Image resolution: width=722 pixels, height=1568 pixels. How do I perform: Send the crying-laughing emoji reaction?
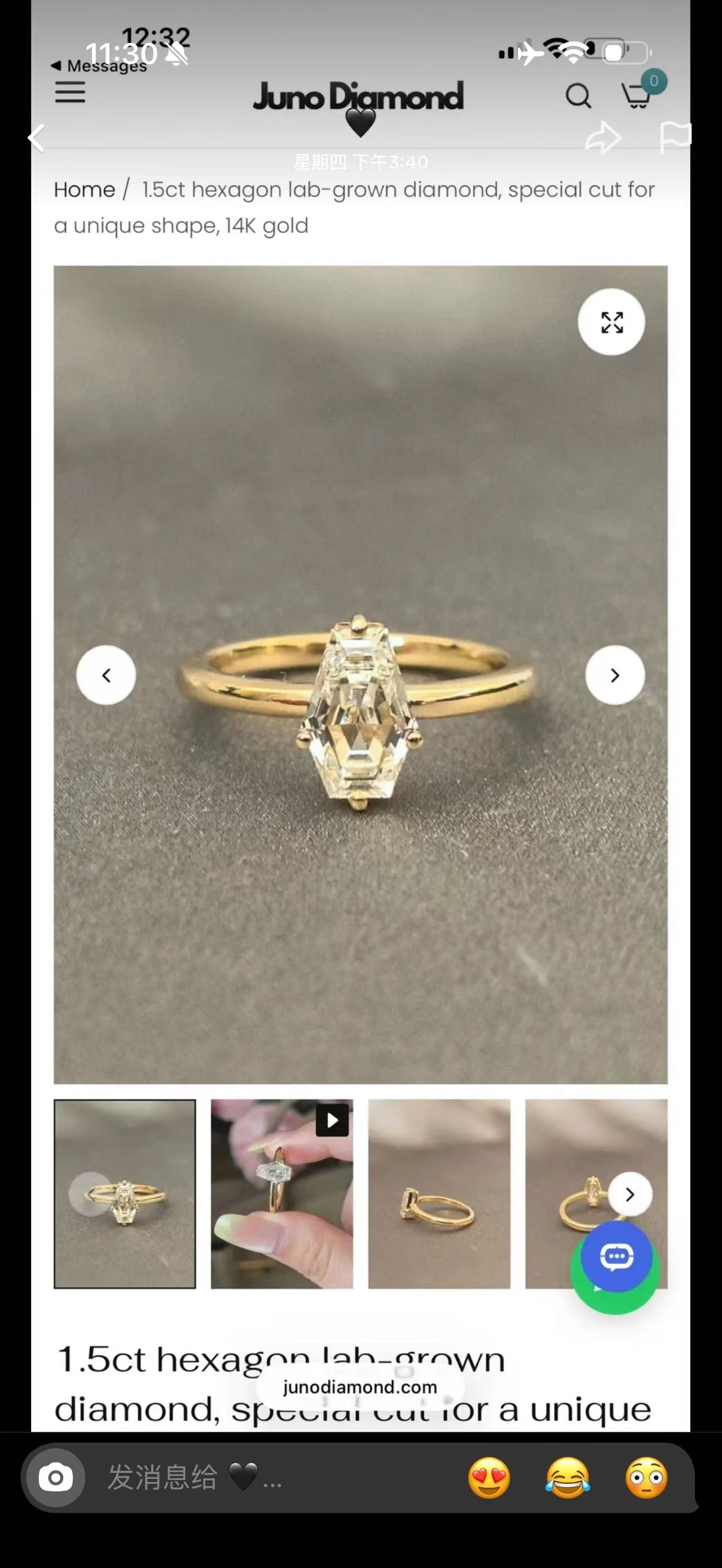click(567, 1477)
